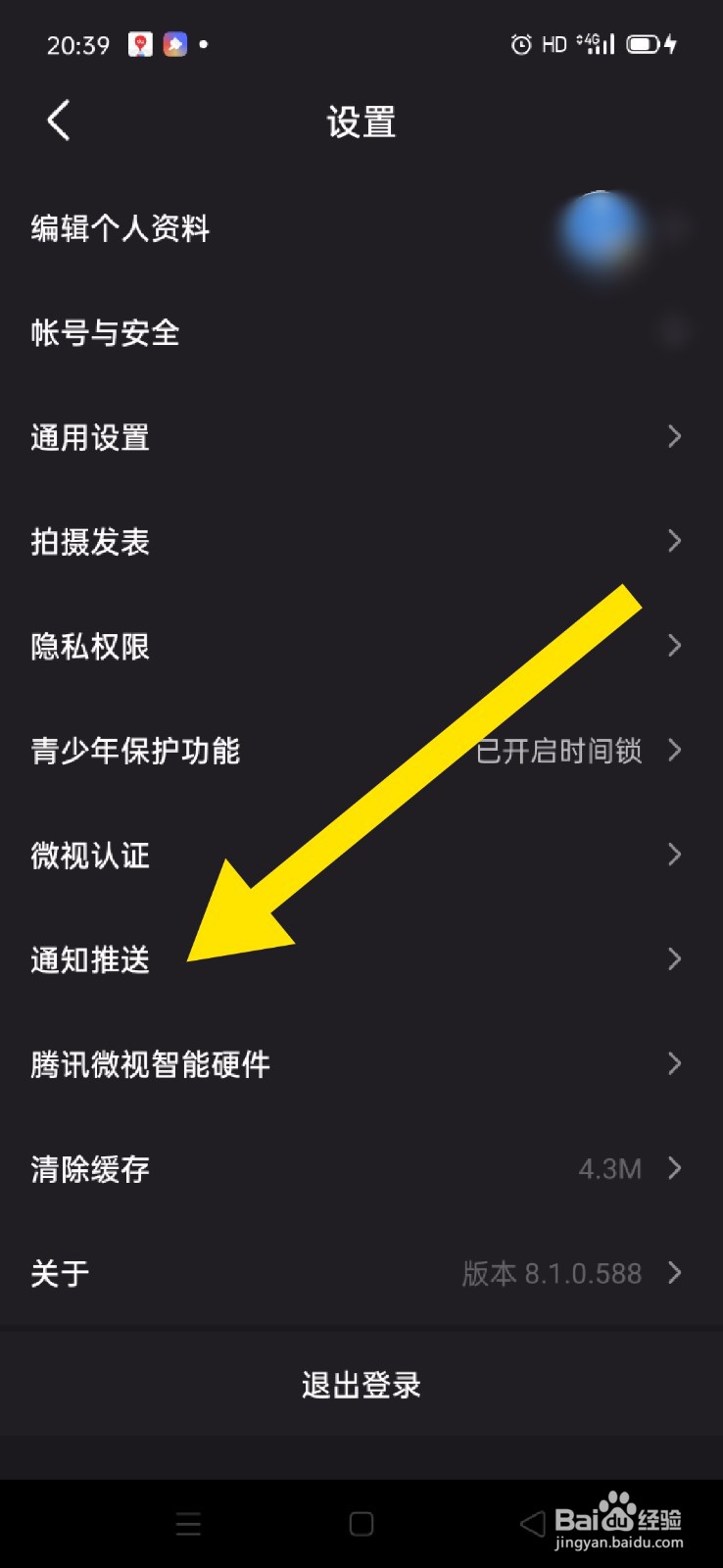Image resolution: width=723 pixels, height=1568 pixels.
Task: Open 编辑个人资料 to edit profile
Action: pos(119,229)
